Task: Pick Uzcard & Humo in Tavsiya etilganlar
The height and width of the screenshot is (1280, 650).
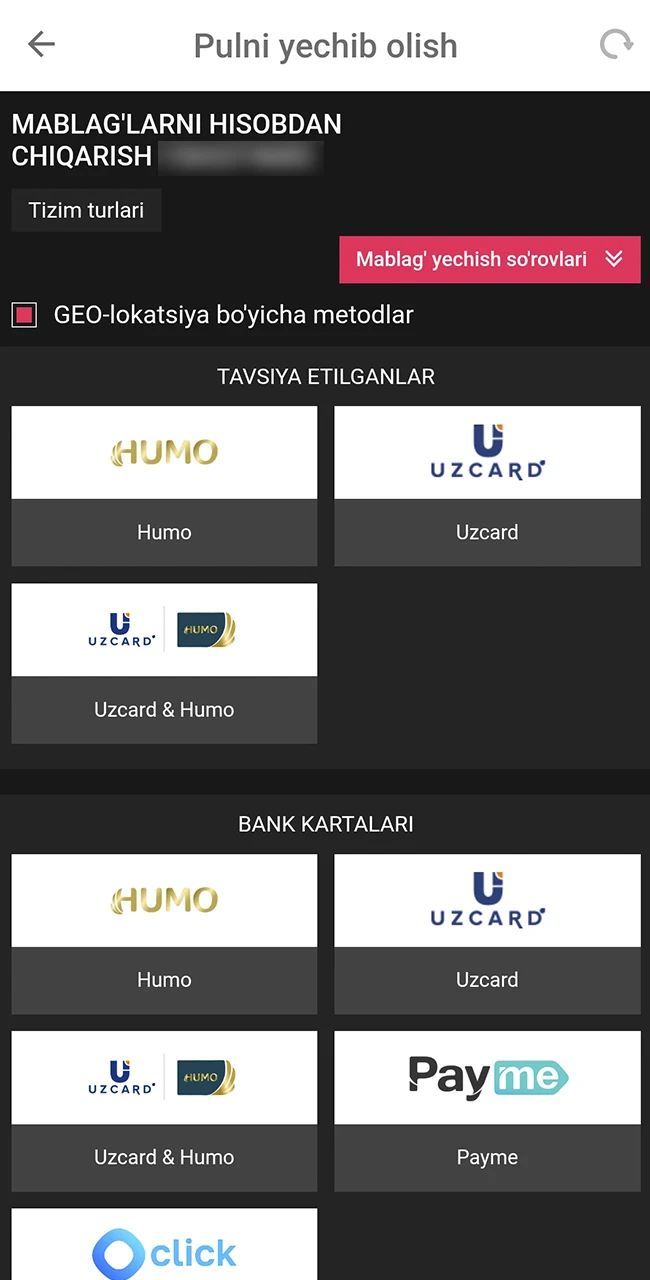Action: coord(164,663)
